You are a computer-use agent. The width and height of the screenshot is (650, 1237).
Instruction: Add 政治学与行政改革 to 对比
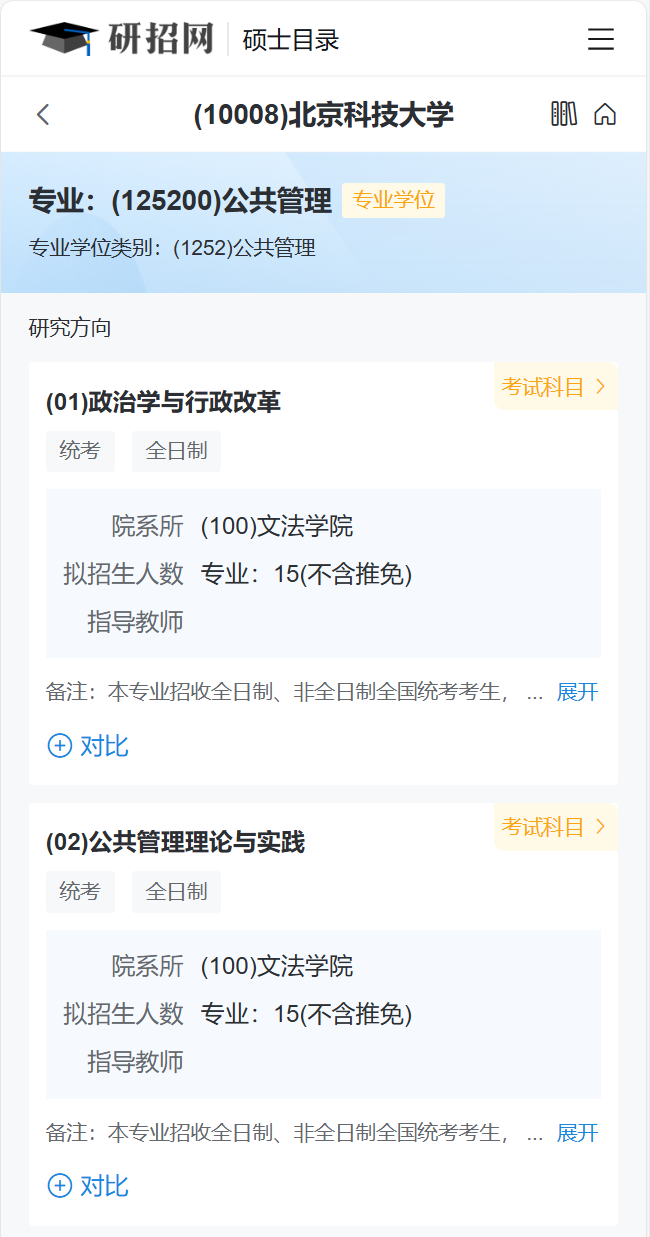click(x=88, y=746)
